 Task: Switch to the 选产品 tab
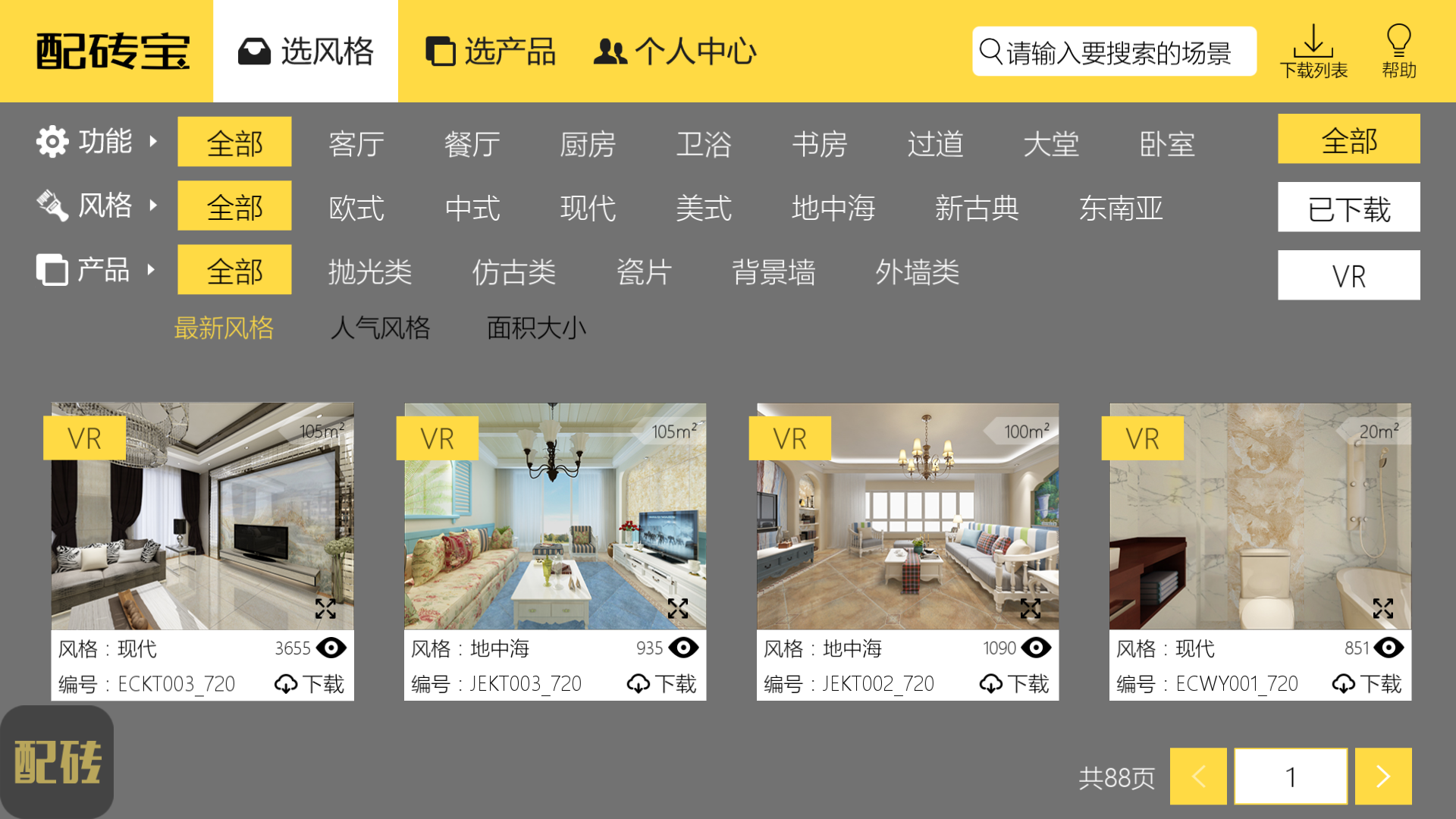491,52
